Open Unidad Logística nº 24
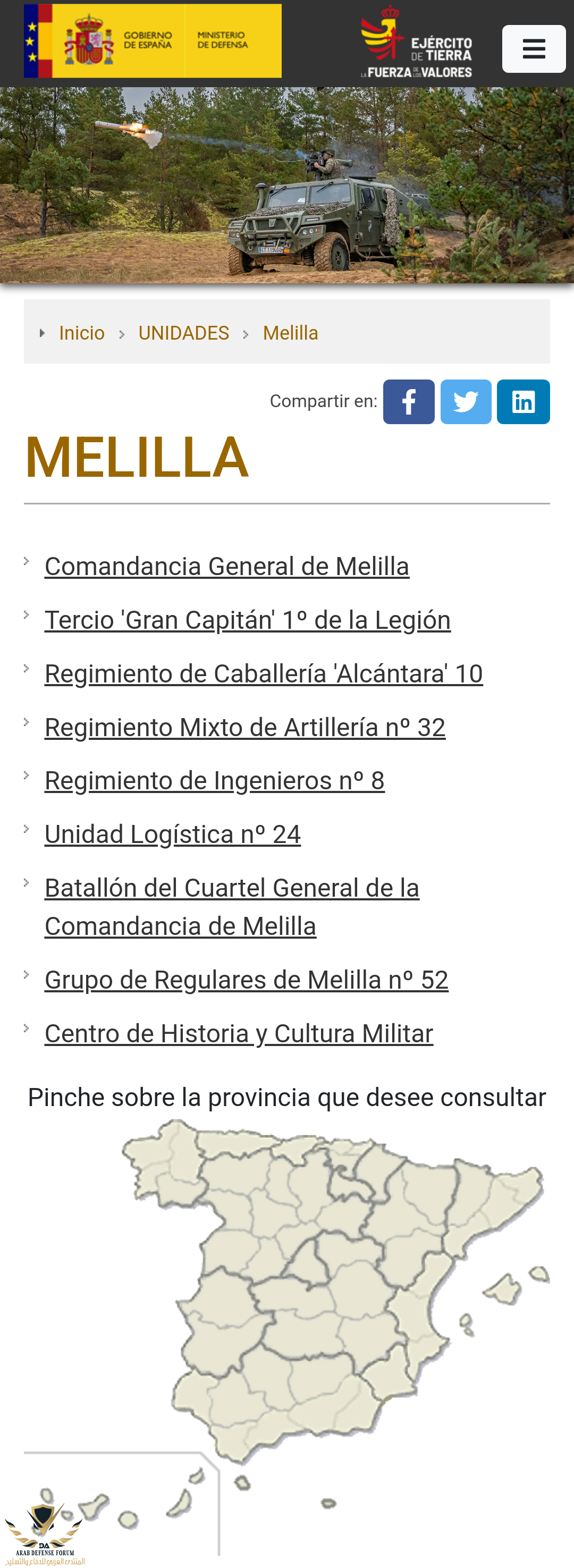This screenshot has height=1568, width=574. tap(172, 834)
